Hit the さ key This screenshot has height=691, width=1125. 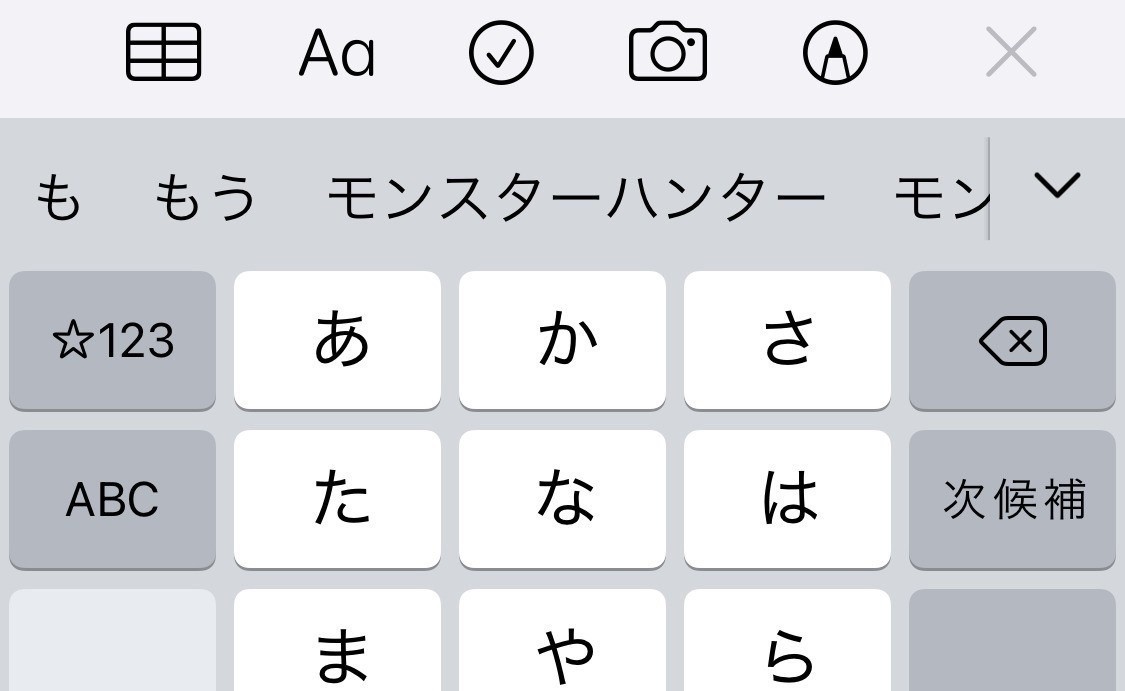pyautogui.click(x=787, y=340)
